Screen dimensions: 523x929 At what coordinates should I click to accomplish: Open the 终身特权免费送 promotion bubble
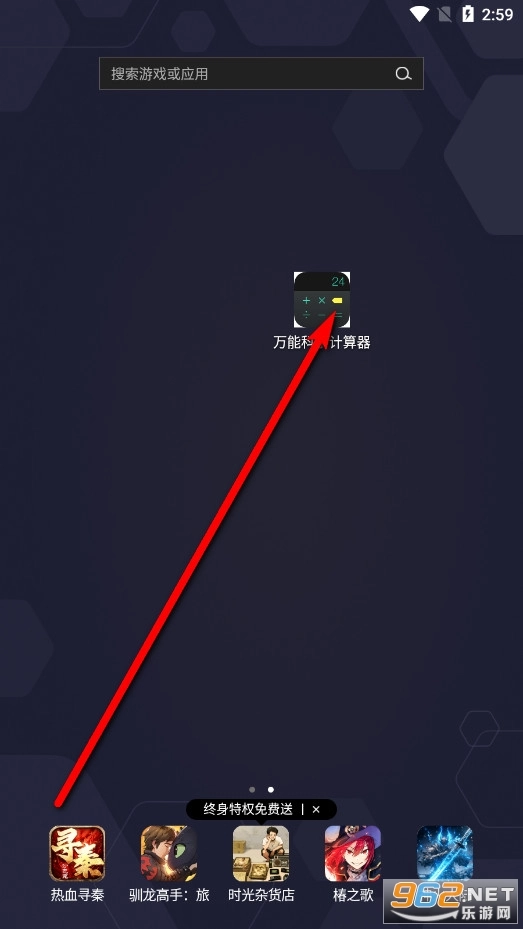[248, 809]
